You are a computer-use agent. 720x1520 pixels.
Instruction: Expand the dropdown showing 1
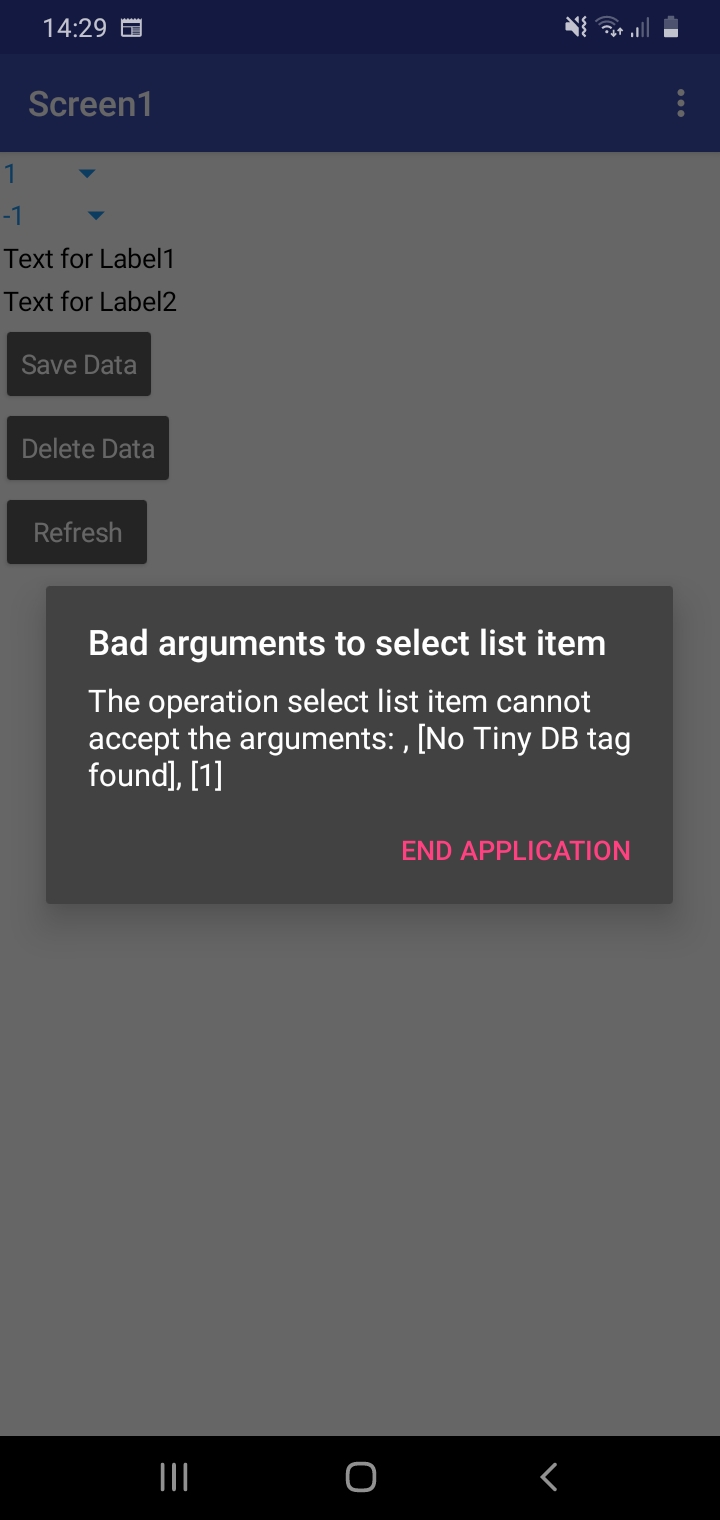click(50, 174)
